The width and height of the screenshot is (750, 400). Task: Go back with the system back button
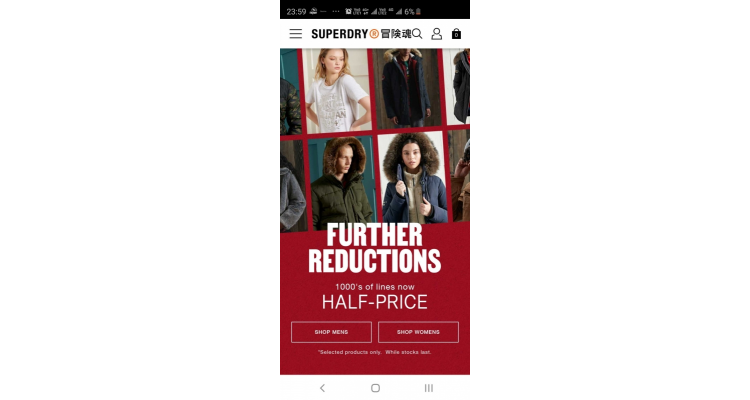click(322, 388)
